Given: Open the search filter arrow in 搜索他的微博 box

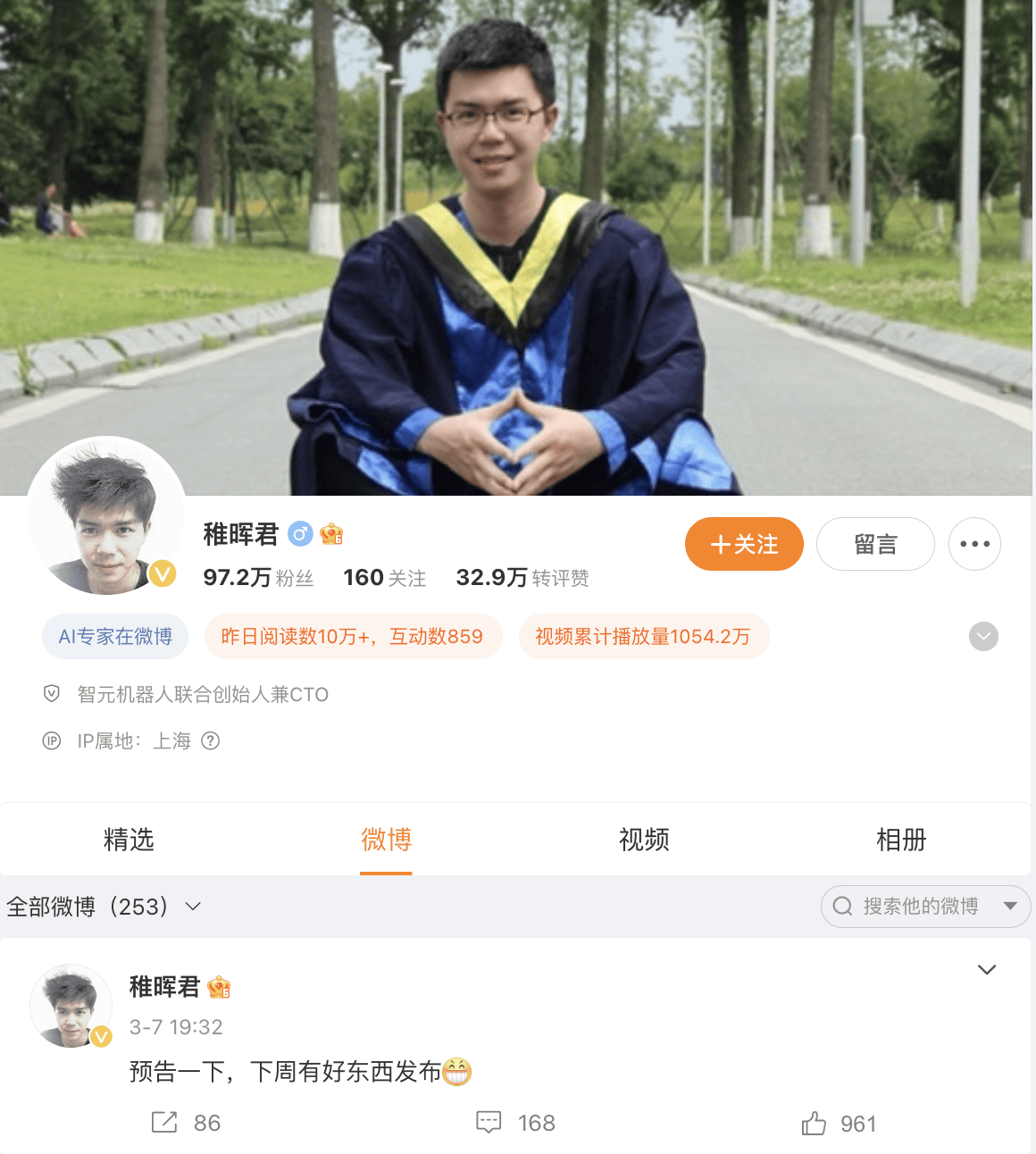Looking at the screenshot, I should click(1008, 907).
